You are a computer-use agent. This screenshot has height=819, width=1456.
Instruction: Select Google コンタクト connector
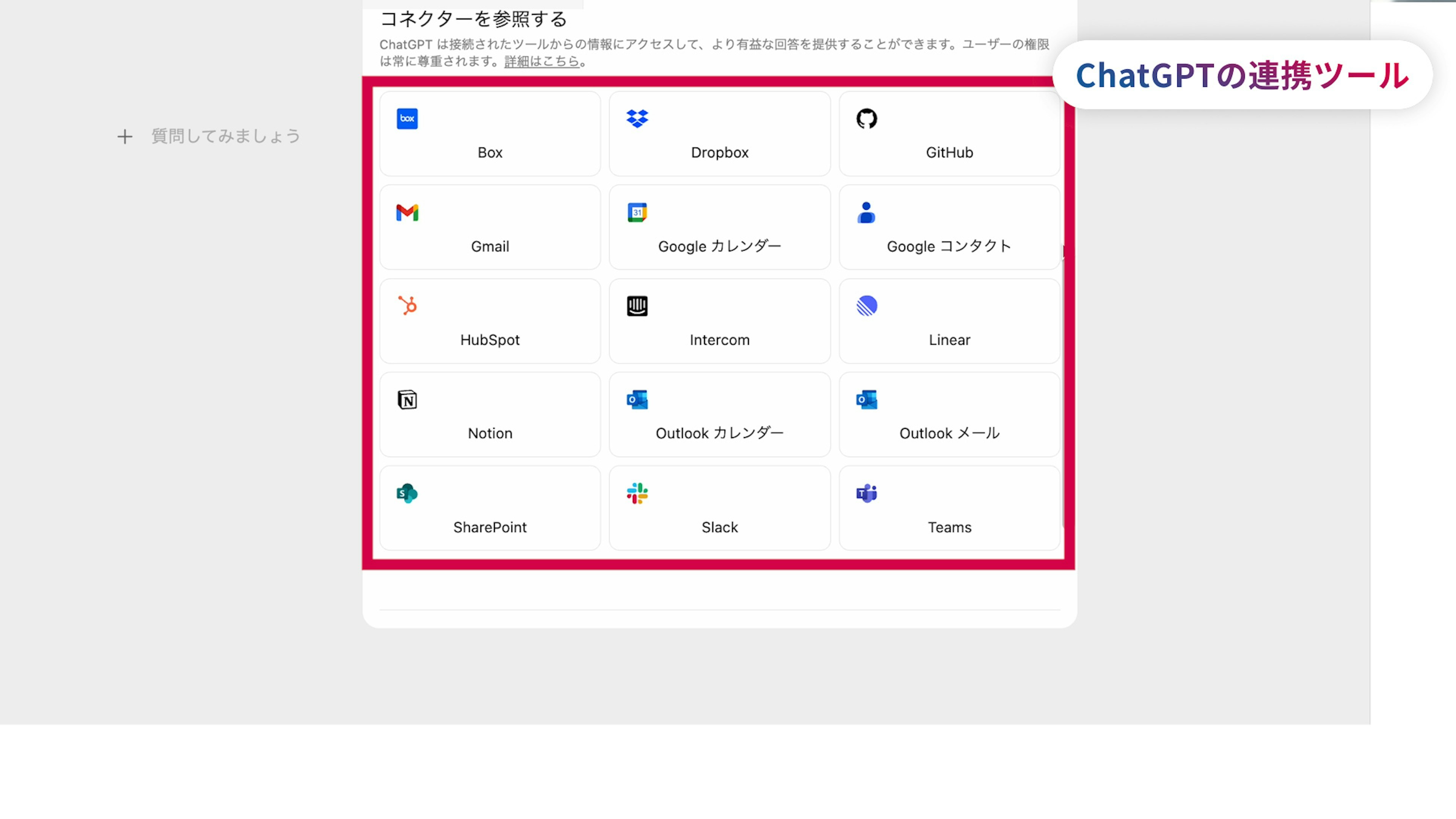click(x=949, y=227)
